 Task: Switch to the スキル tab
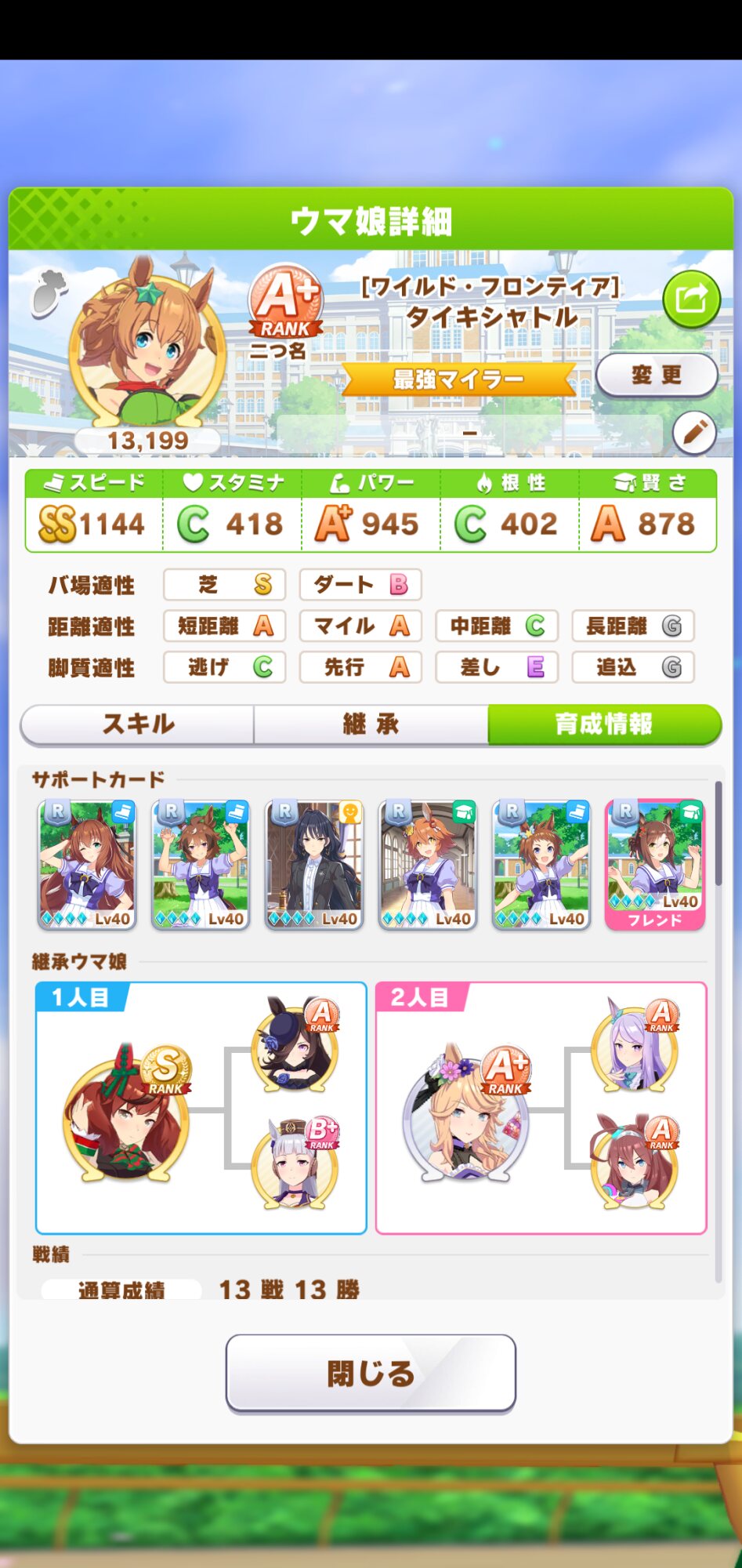pyautogui.click(x=138, y=724)
